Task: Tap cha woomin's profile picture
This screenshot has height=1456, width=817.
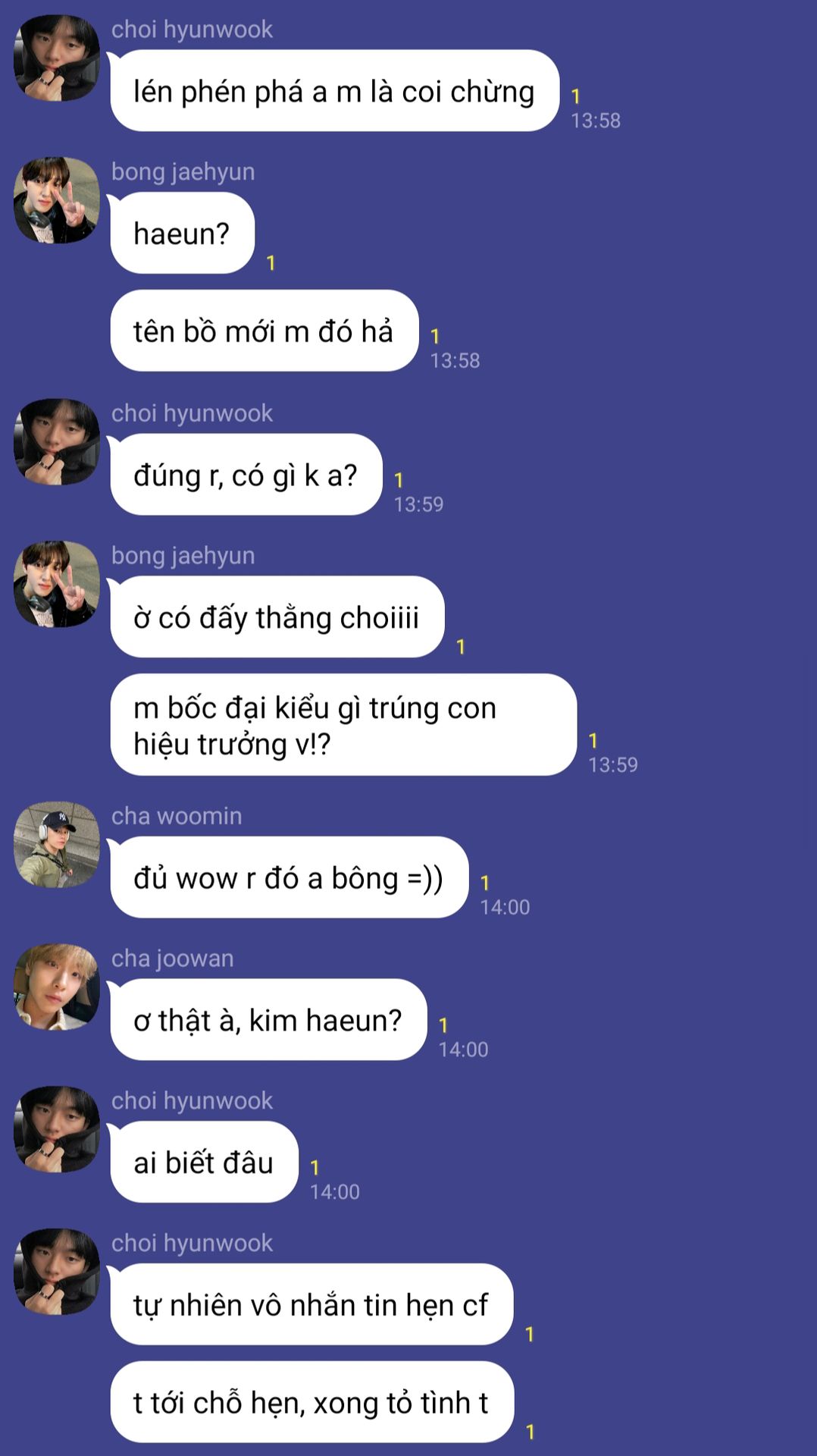Action: coord(57,845)
